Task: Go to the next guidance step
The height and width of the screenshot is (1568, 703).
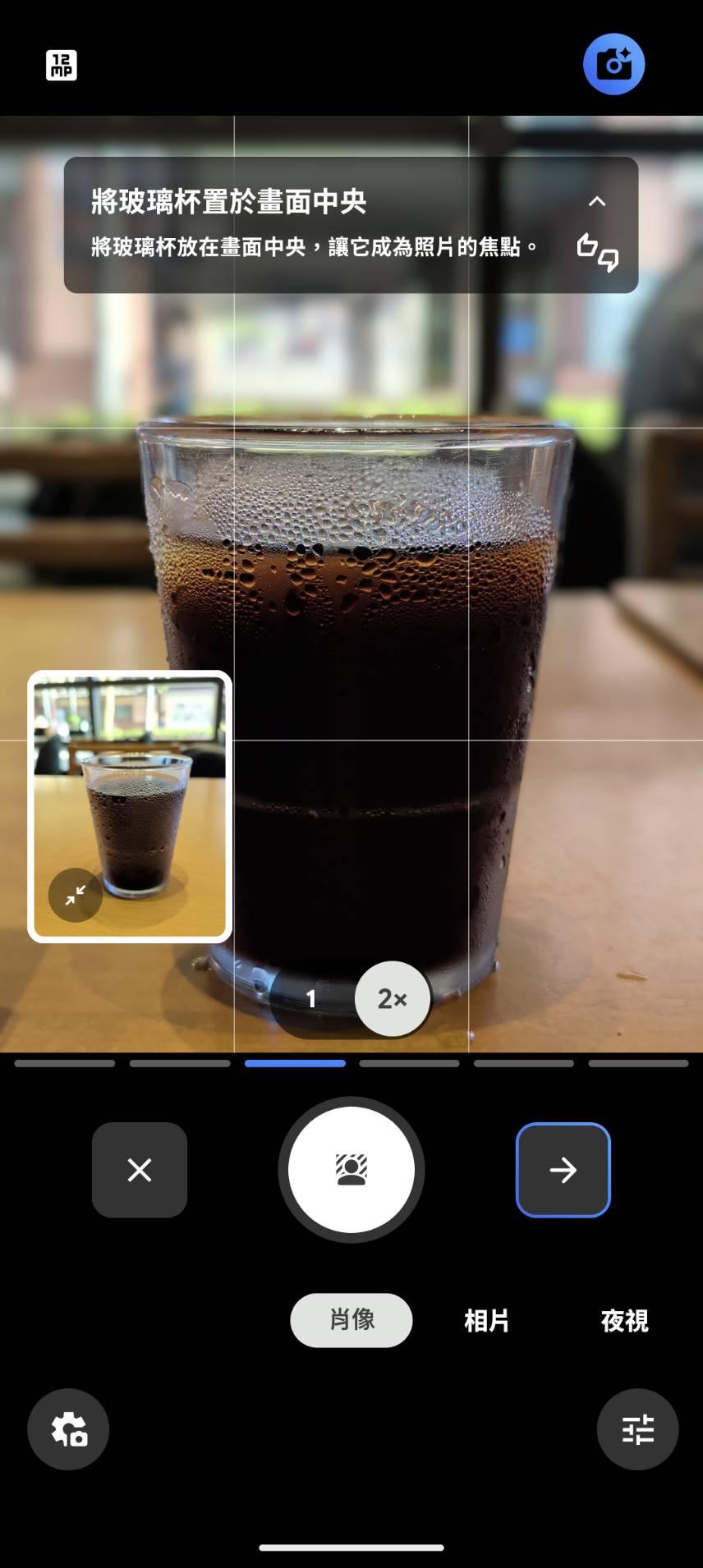Action: tap(563, 1170)
